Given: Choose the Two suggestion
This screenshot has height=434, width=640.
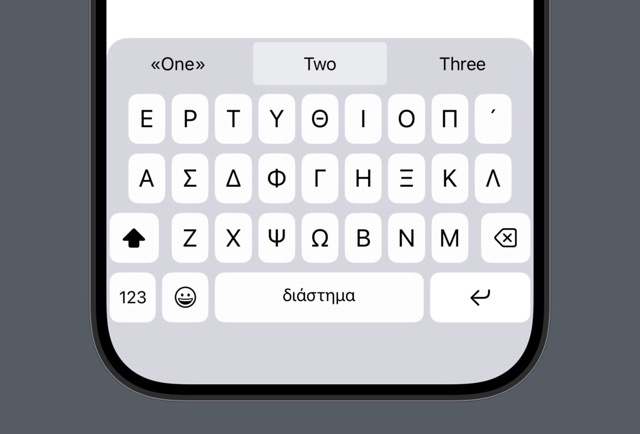Looking at the screenshot, I should pyautogui.click(x=320, y=64).
